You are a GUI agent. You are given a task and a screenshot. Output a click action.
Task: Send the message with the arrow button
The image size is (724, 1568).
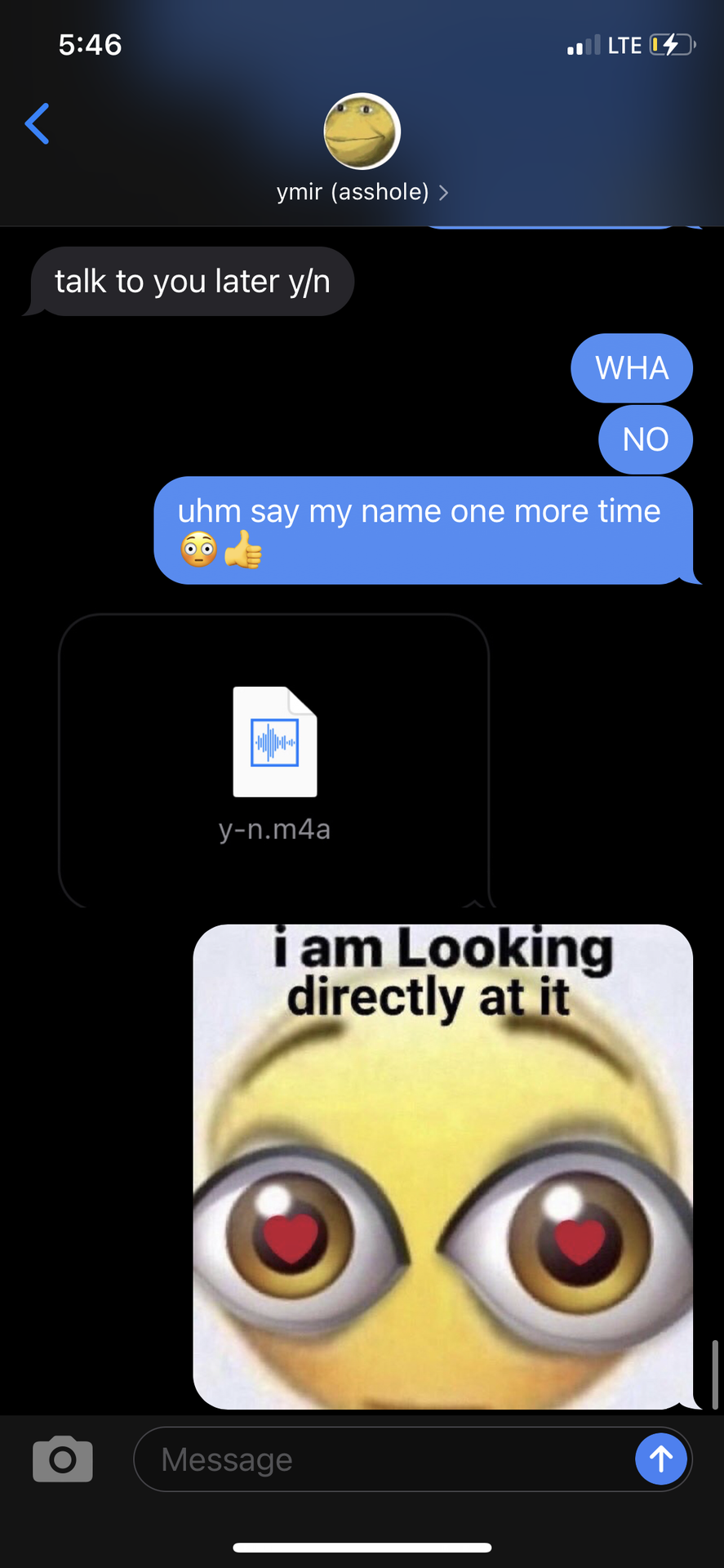click(x=661, y=1459)
